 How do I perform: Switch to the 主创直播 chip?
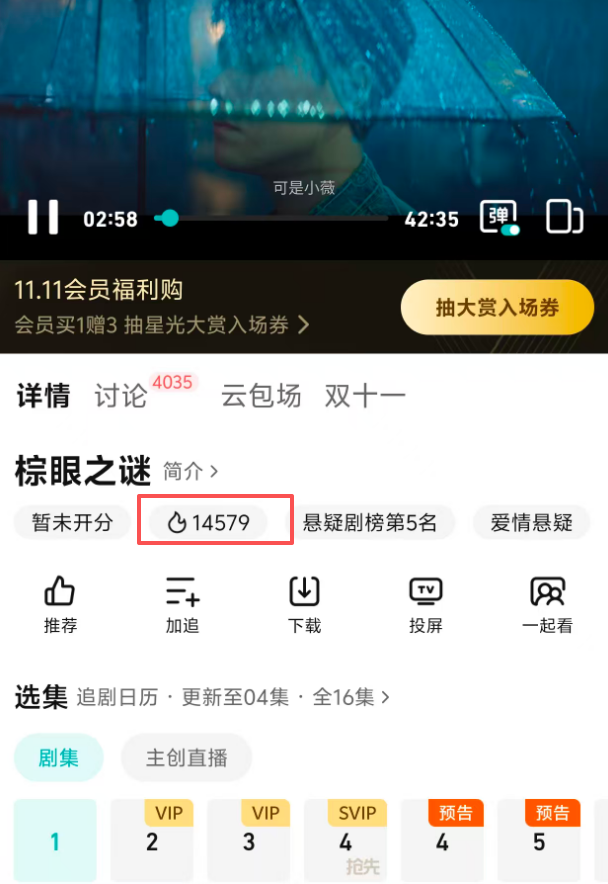coord(187,758)
